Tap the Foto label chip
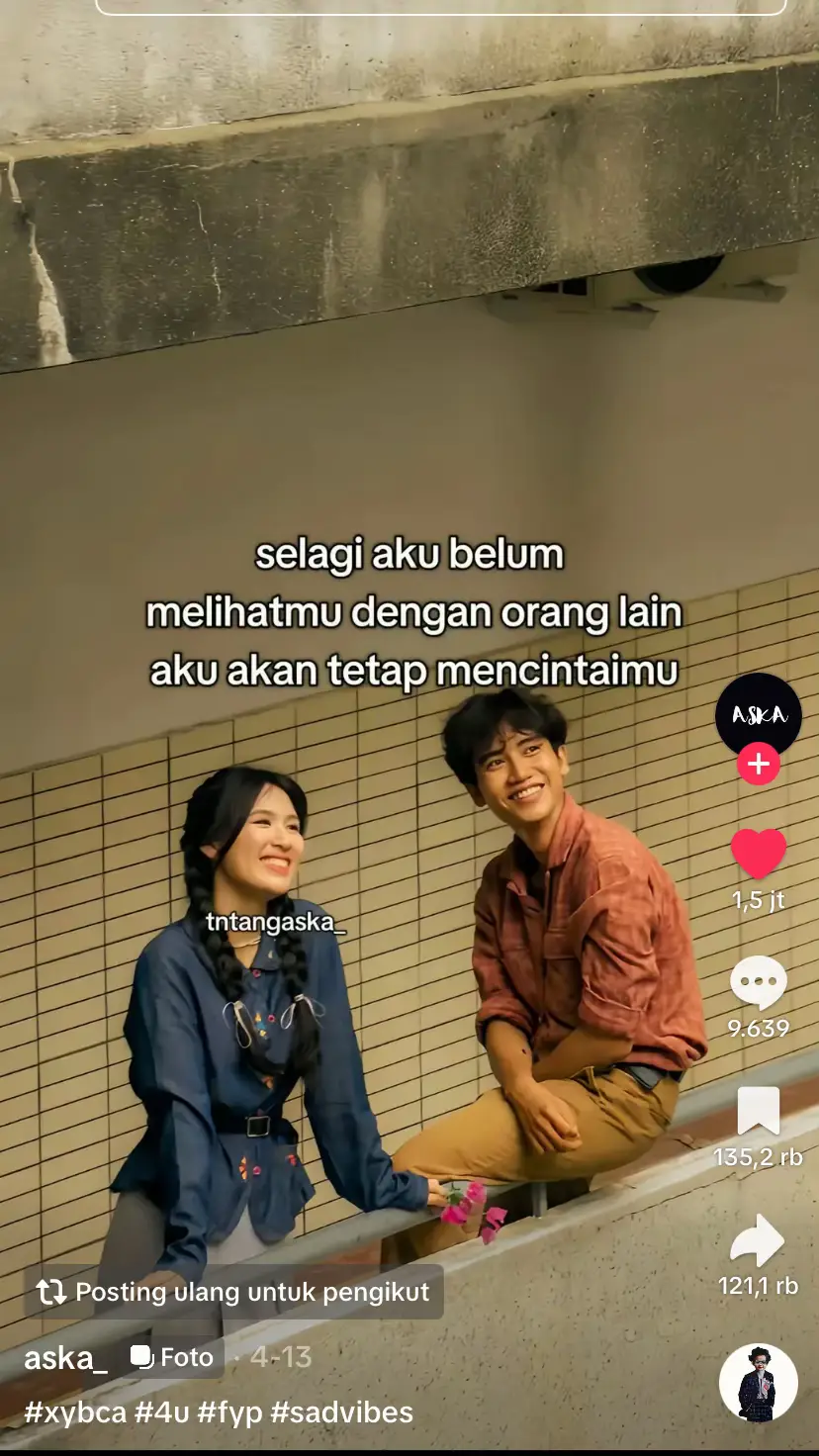819x1456 pixels. point(174,1358)
